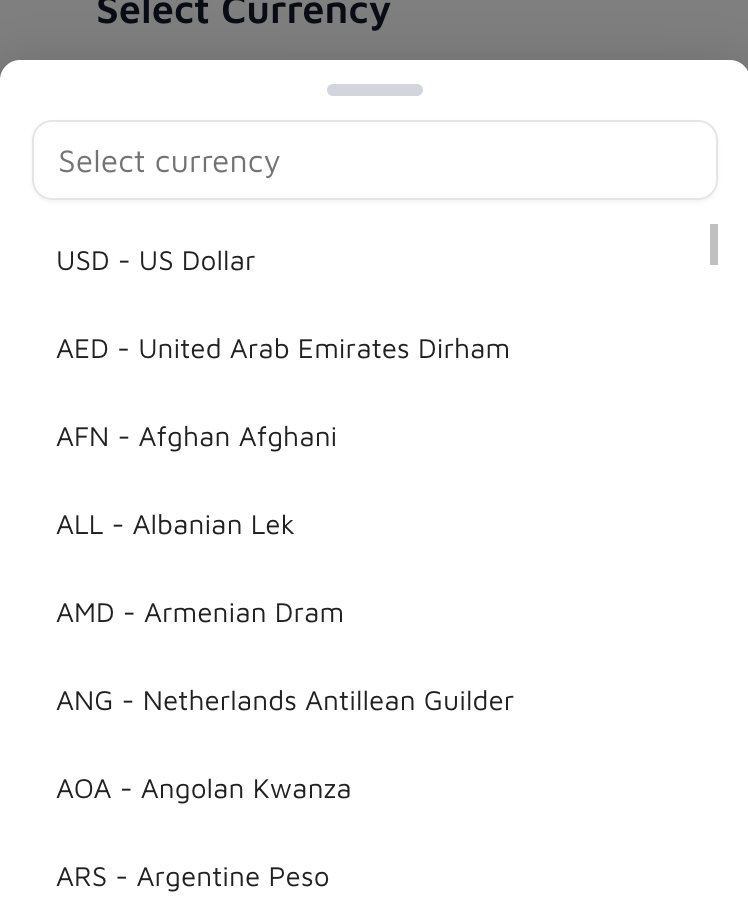Choose AED - United Arab Emirates Dirham
Image resolution: width=748 pixels, height=910 pixels.
pyautogui.click(x=283, y=349)
